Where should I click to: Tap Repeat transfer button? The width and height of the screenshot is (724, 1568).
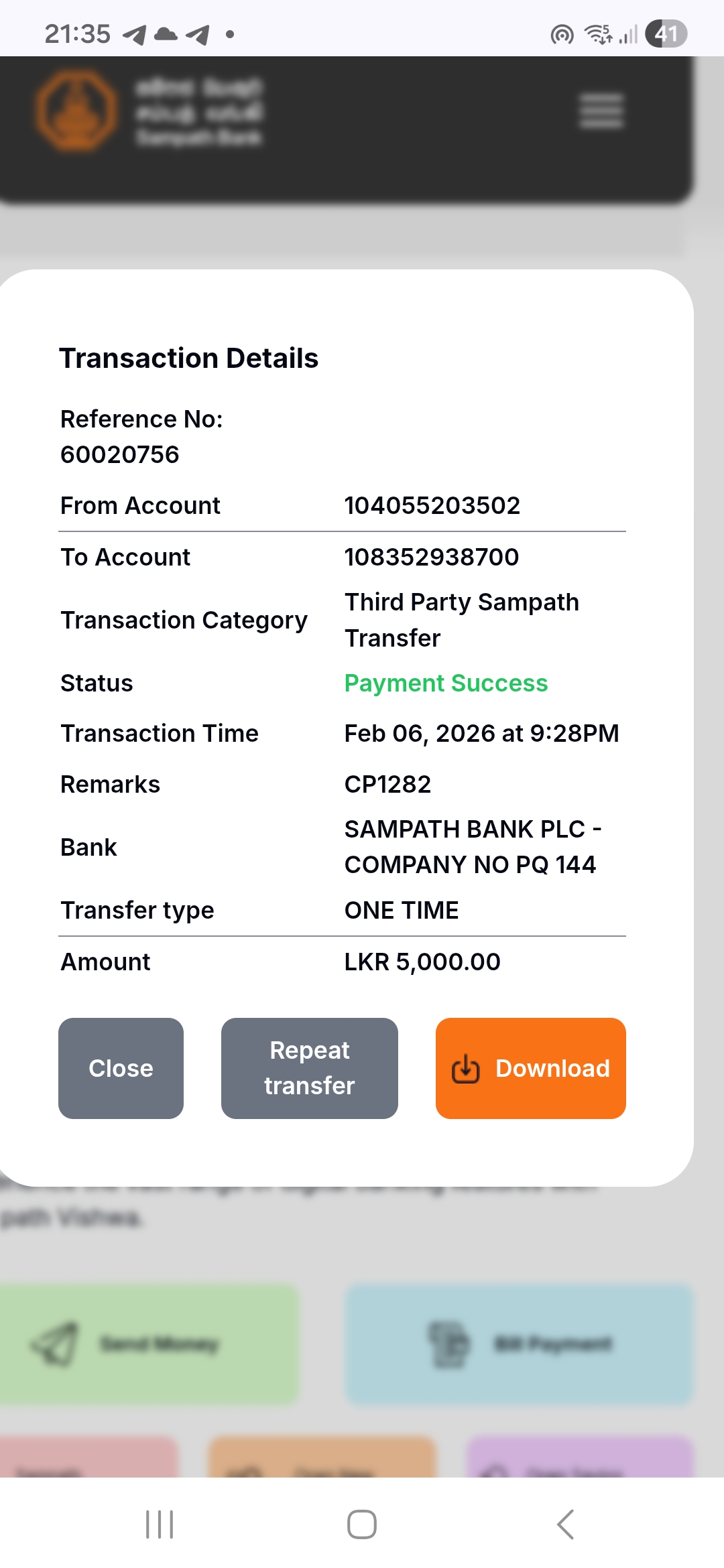click(309, 1068)
